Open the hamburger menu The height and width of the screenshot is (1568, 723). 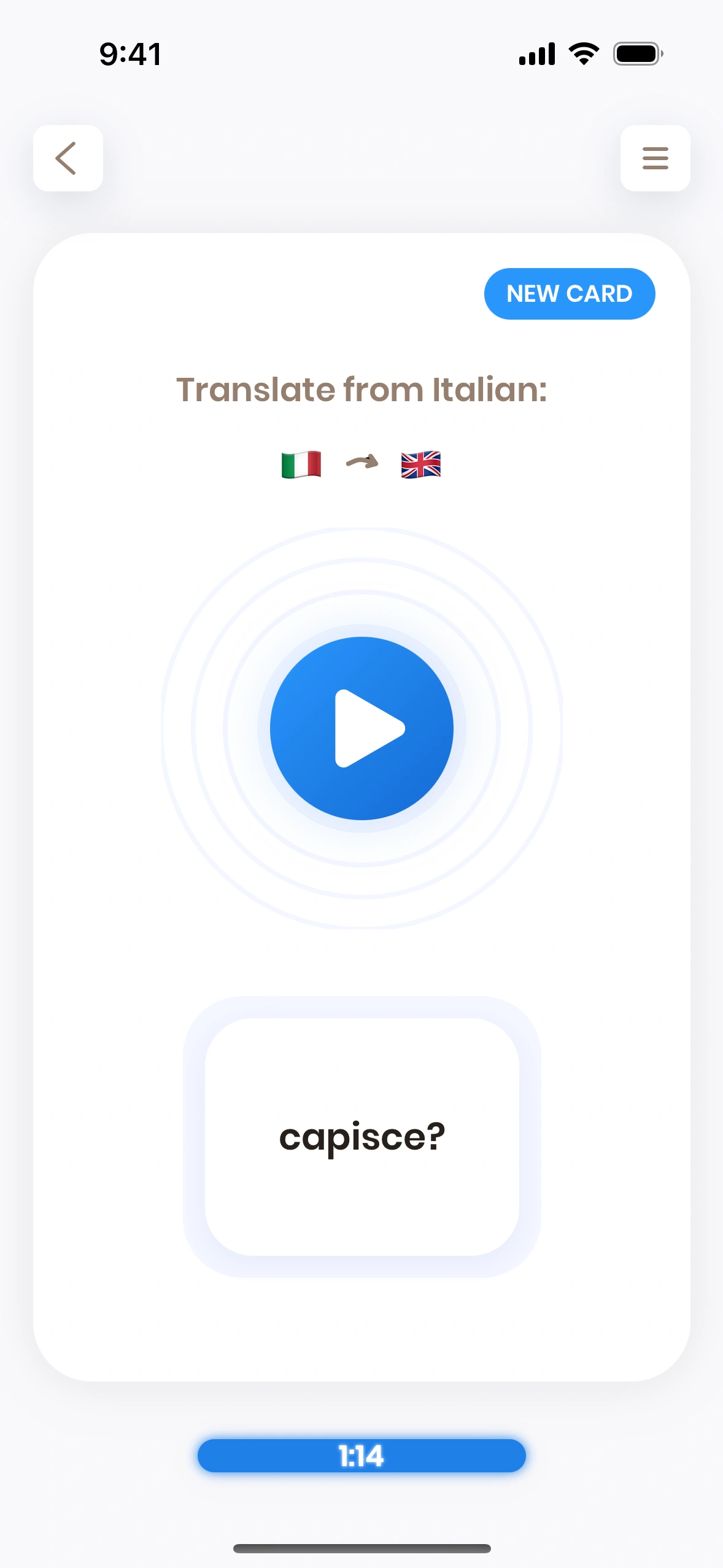click(655, 158)
